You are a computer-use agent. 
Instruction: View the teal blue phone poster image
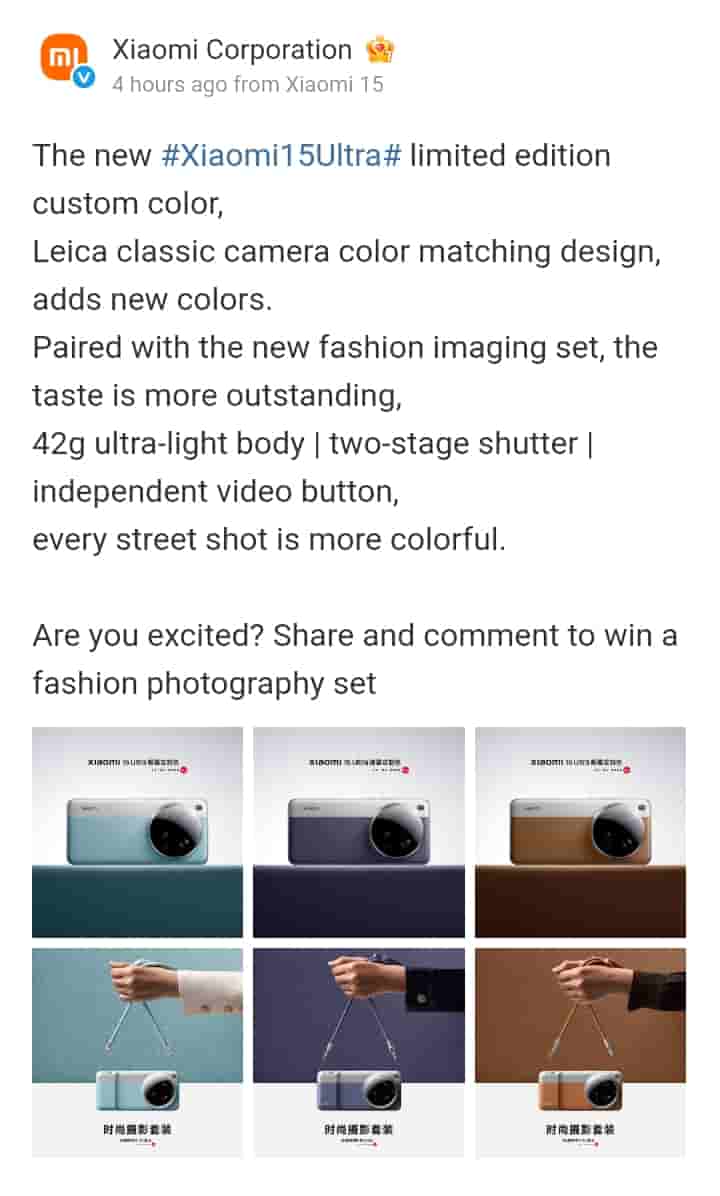[137, 832]
